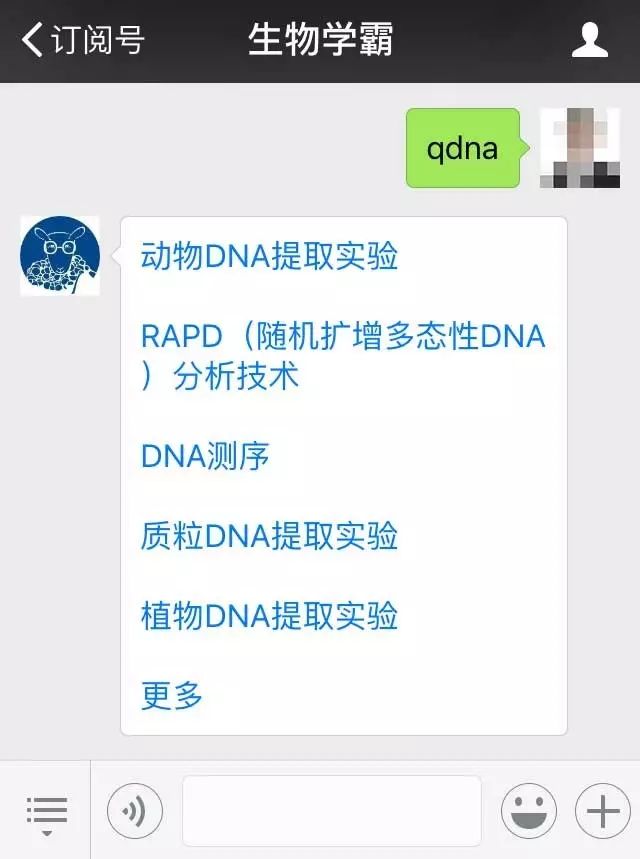Viewport: 640px width, 859px height.
Task: Tap 更多 to see more results
Action: [x=172, y=694]
